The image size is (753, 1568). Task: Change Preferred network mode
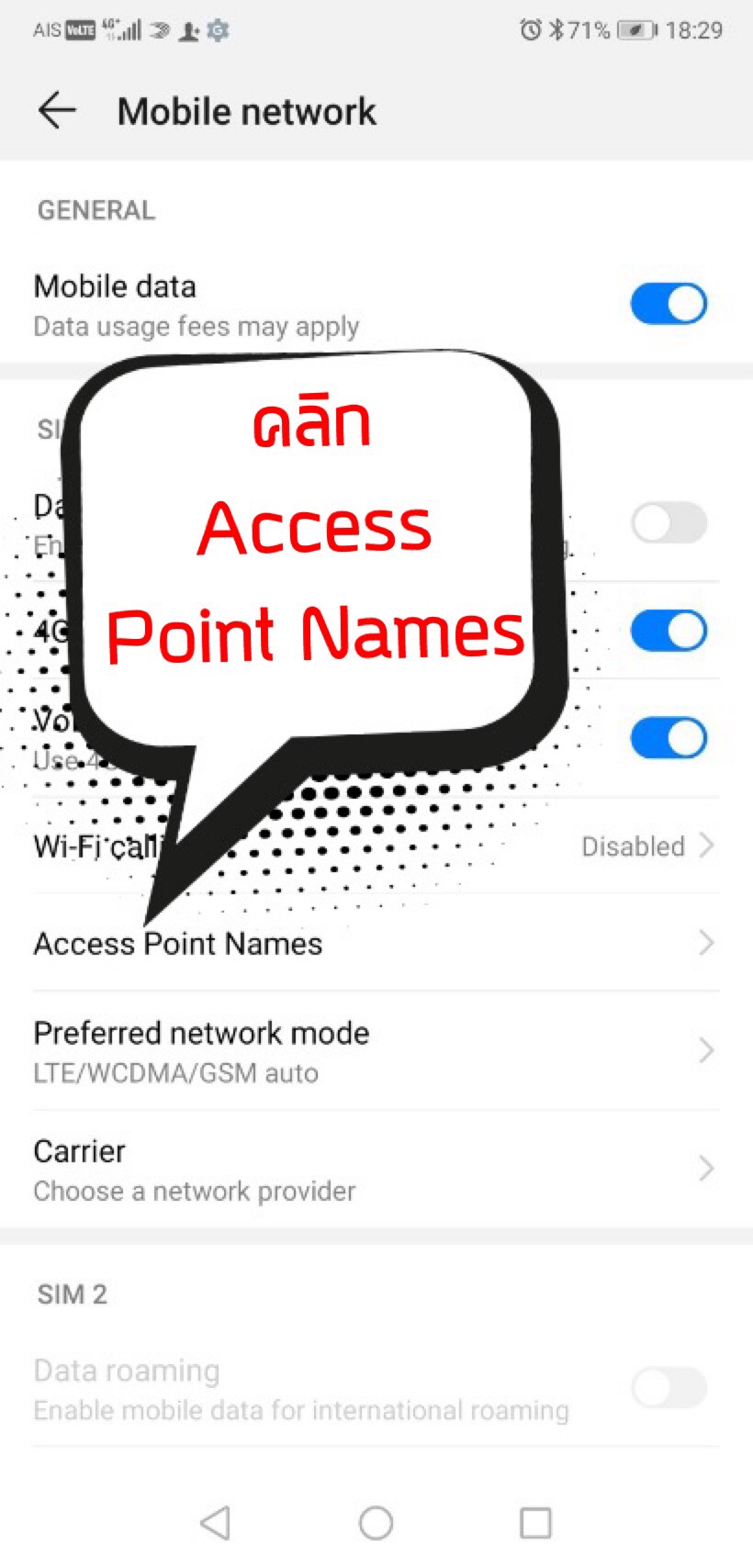tap(367, 1051)
